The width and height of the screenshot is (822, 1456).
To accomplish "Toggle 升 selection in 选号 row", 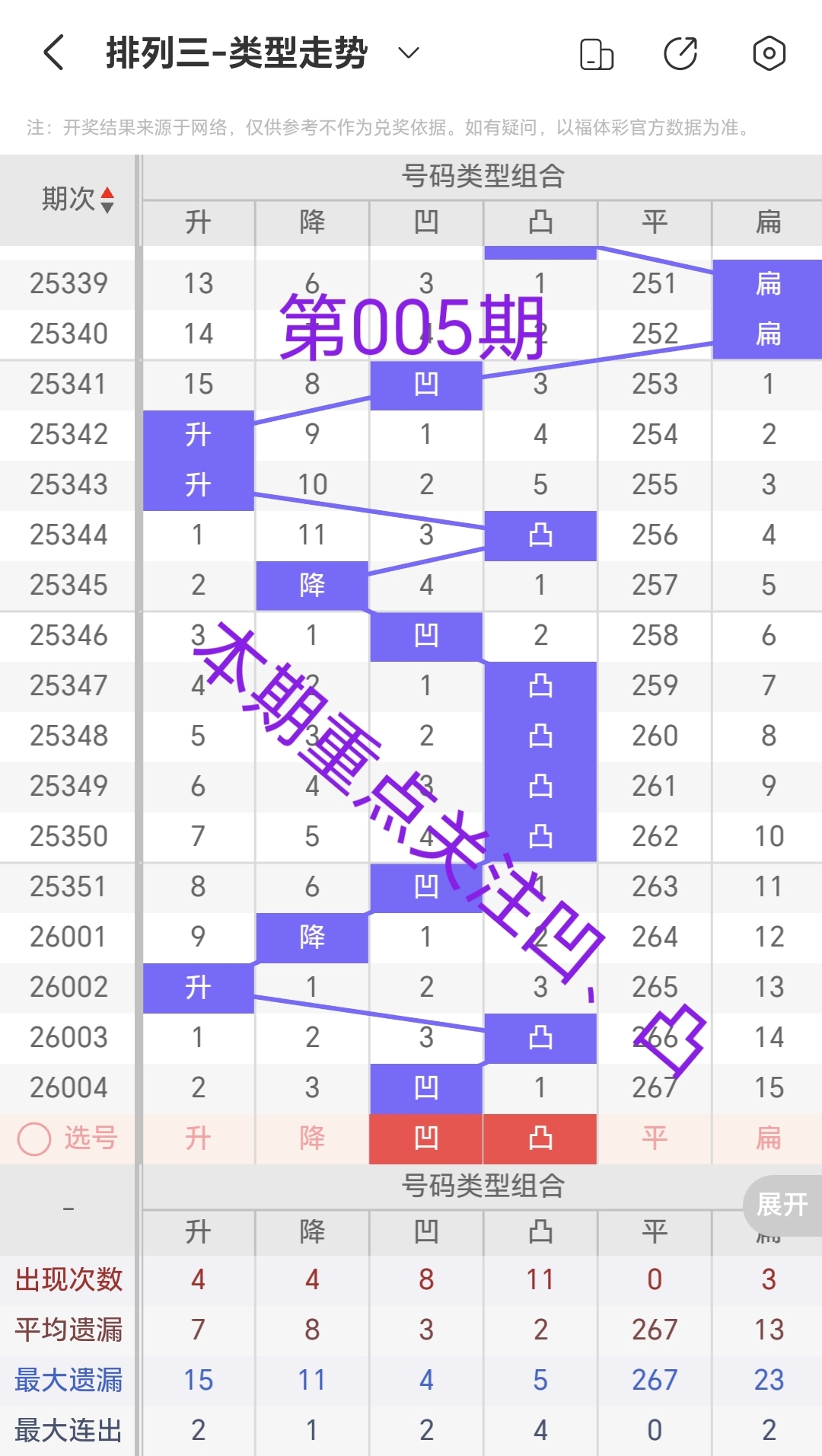I will (x=197, y=1138).
